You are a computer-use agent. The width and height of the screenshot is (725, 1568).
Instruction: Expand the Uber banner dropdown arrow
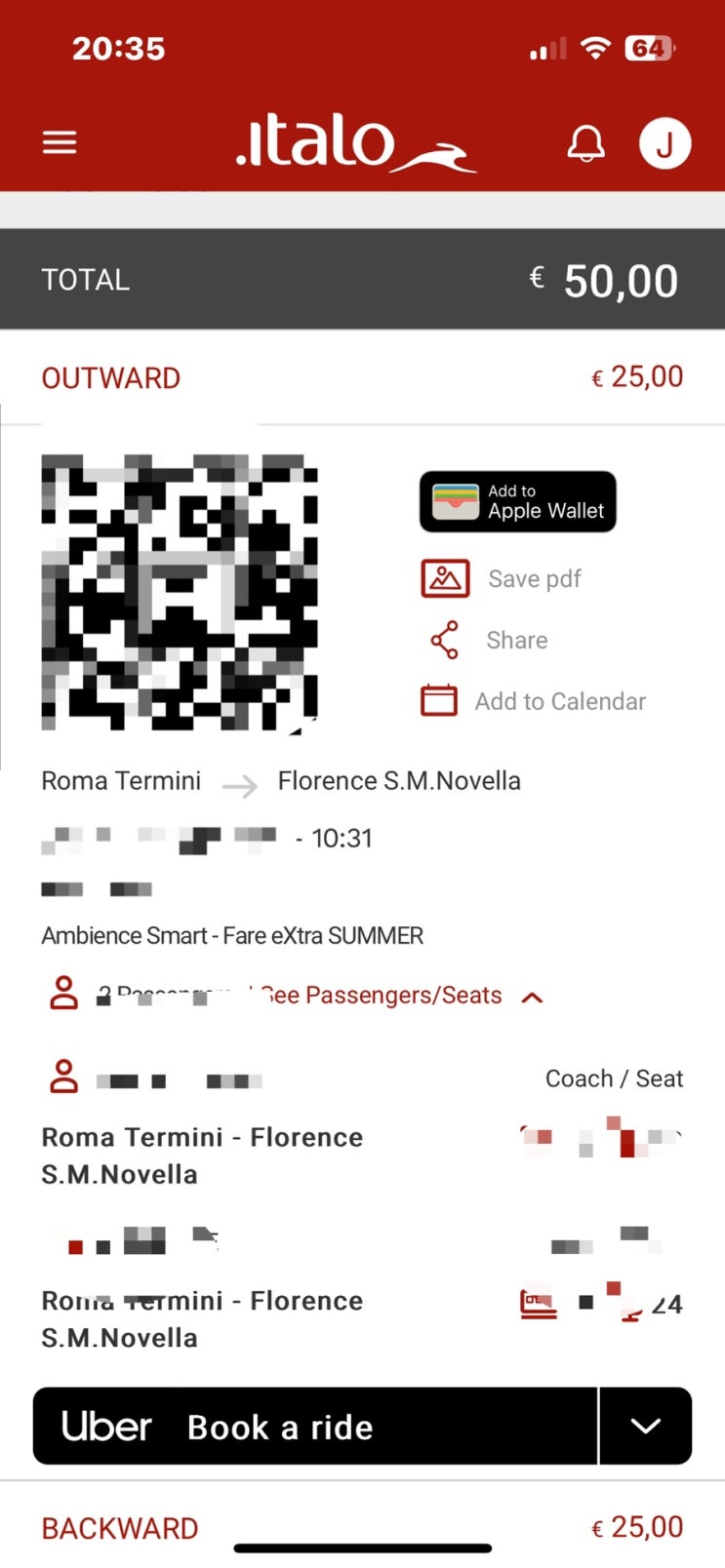pos(646,1427)
